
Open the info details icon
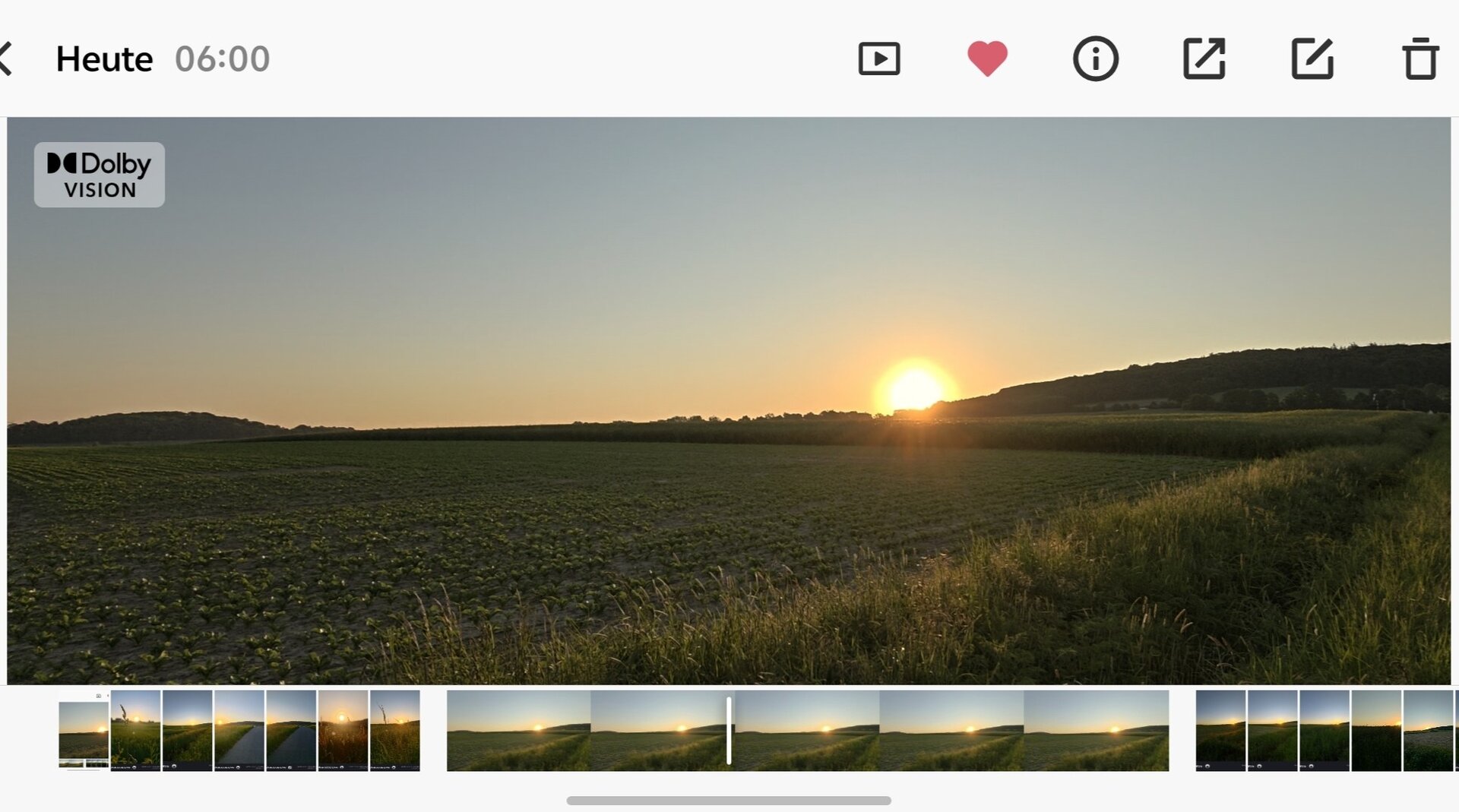[x=1095, y=58]
